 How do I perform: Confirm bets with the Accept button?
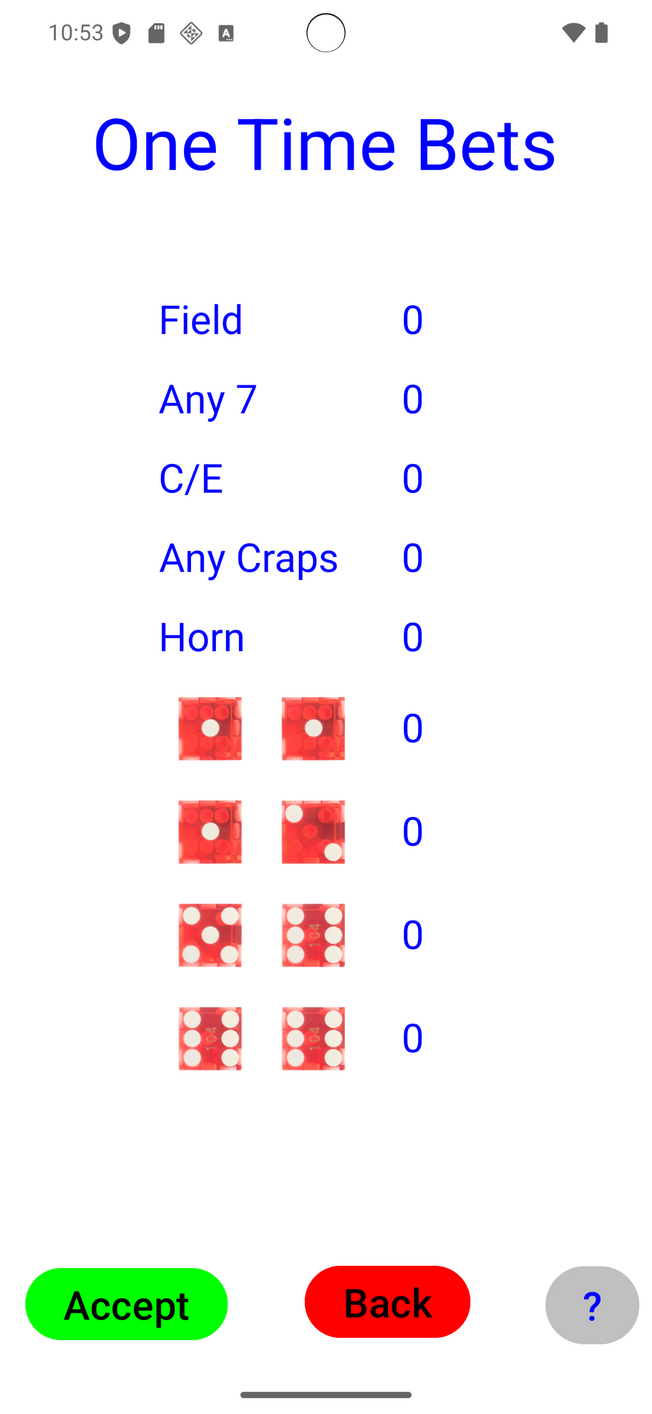126,1304
